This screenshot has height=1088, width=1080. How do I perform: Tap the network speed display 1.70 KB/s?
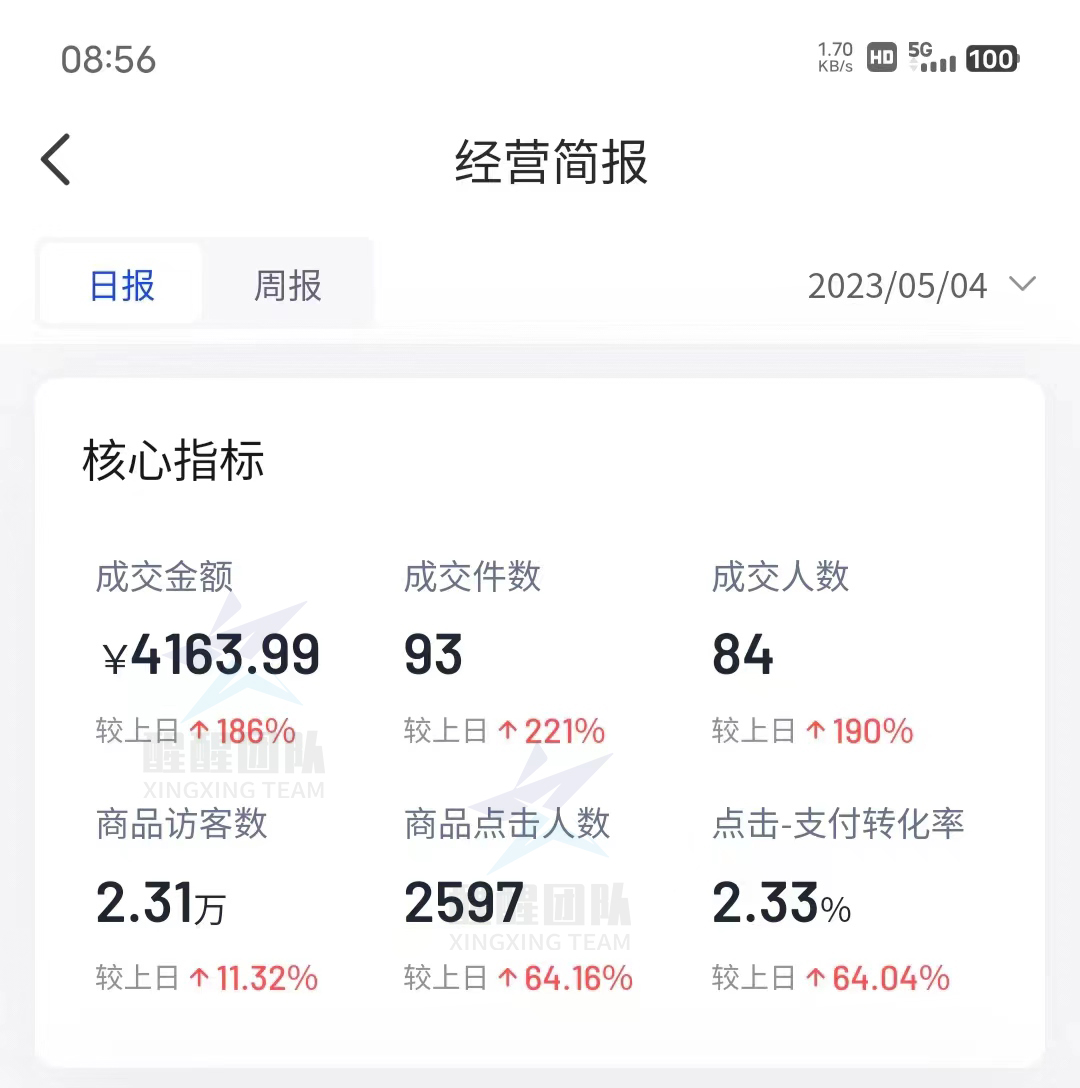click(x=833, y=57)
